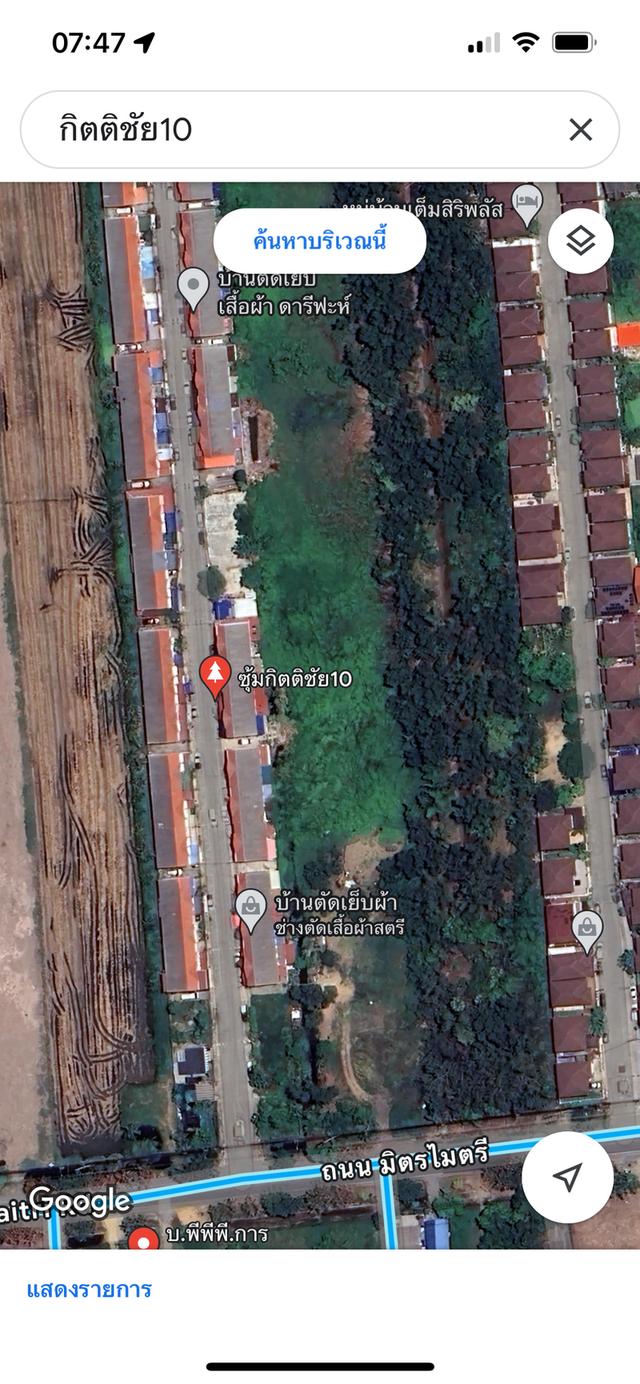Select the บ้านตัดเย็บเสื้อผ้า ดารีพะห์ gray pin

tap(193, 287)
